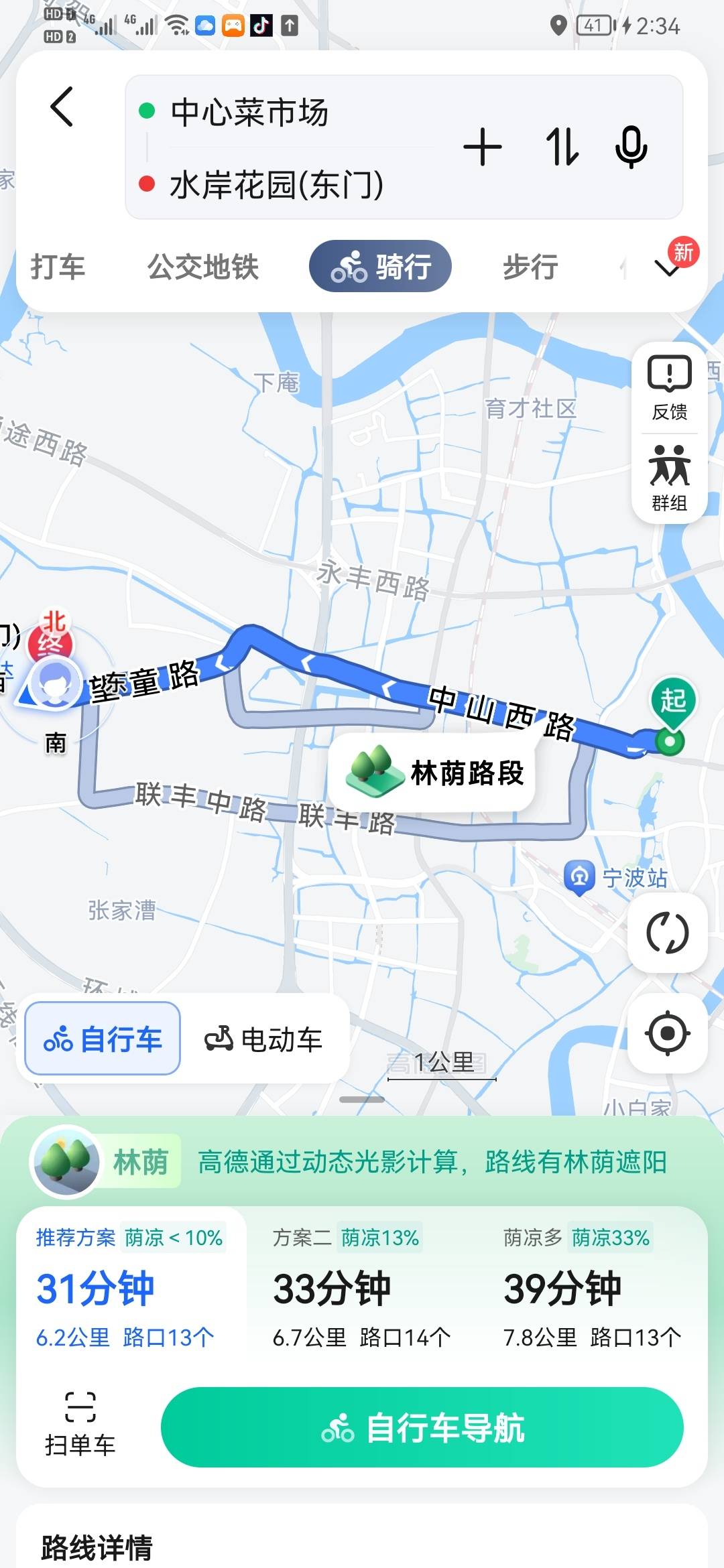Select the 自行车 riding mode
This screenshot has height=1568, width=724.
103,1039
